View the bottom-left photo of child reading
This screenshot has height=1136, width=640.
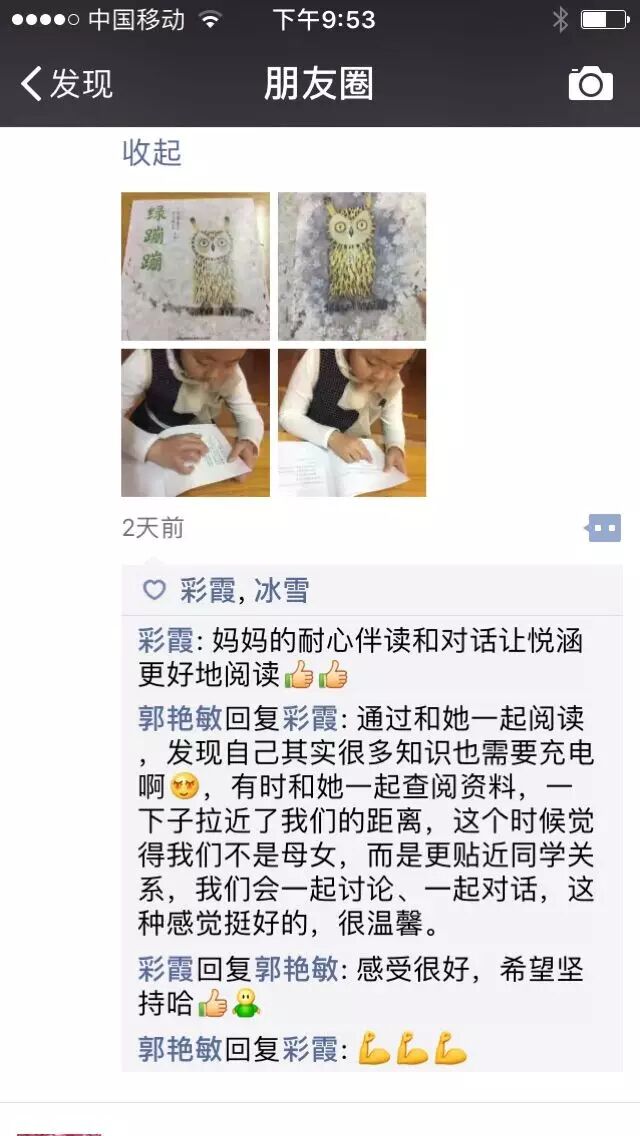[195, 422]
